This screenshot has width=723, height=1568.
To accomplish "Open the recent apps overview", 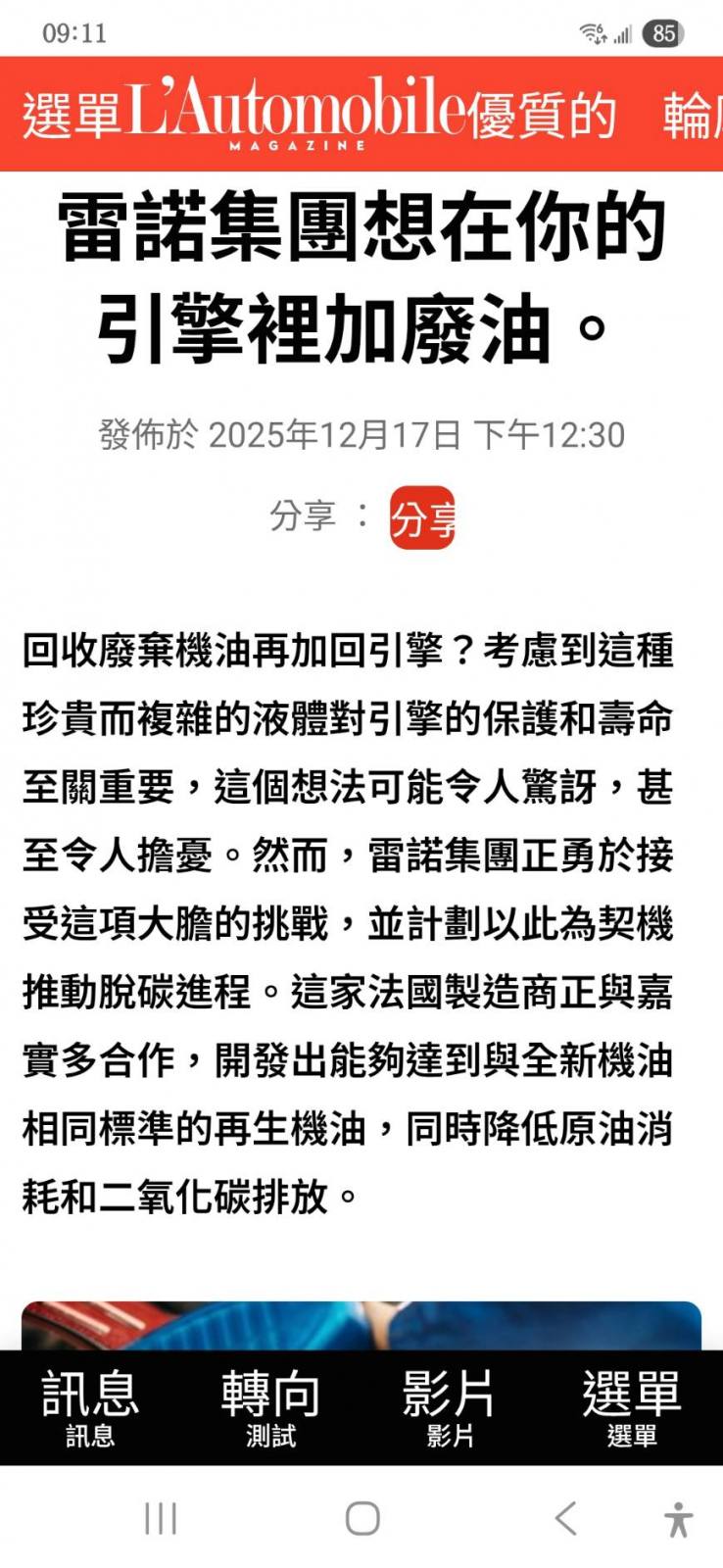I will pos(160,1518).
